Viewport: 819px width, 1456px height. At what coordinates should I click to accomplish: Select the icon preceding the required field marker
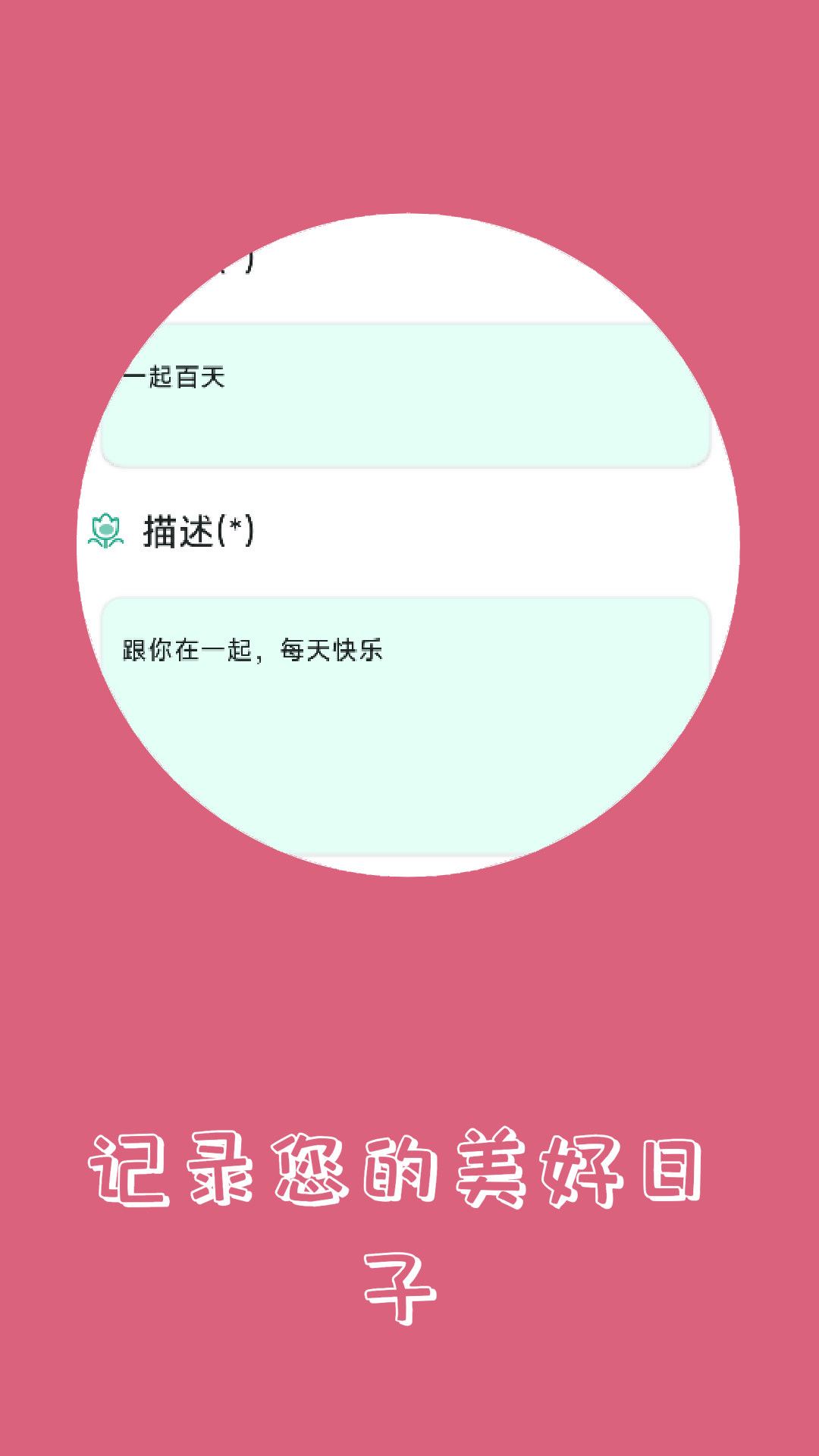pos(107,529)
